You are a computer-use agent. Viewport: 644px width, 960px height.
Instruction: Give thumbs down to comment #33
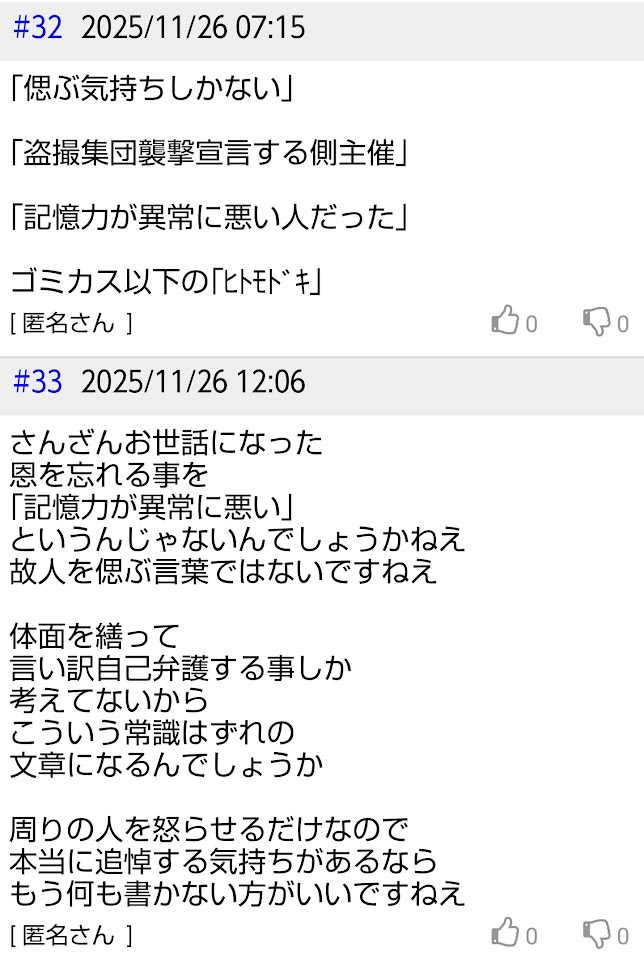pos(597,934)
